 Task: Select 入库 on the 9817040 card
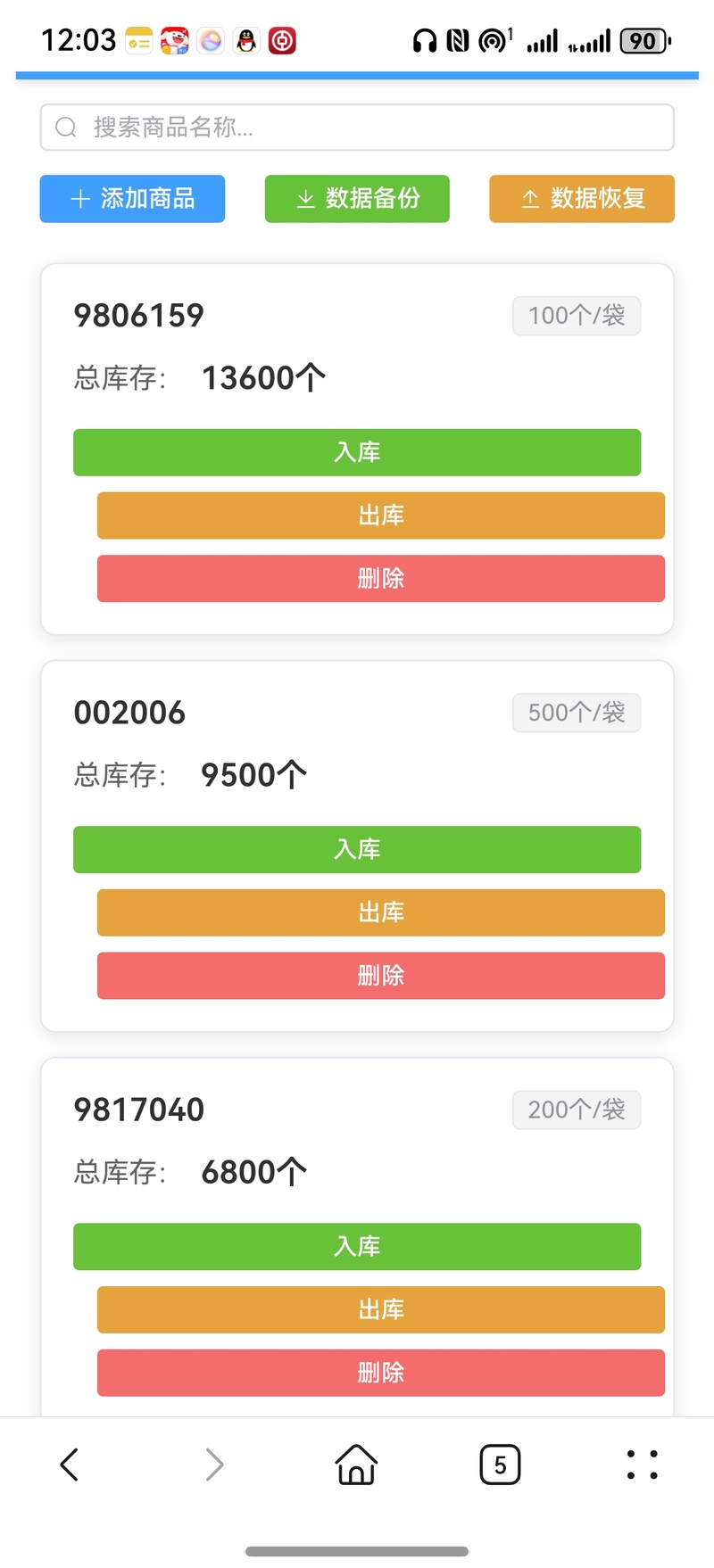point(357,1246)
